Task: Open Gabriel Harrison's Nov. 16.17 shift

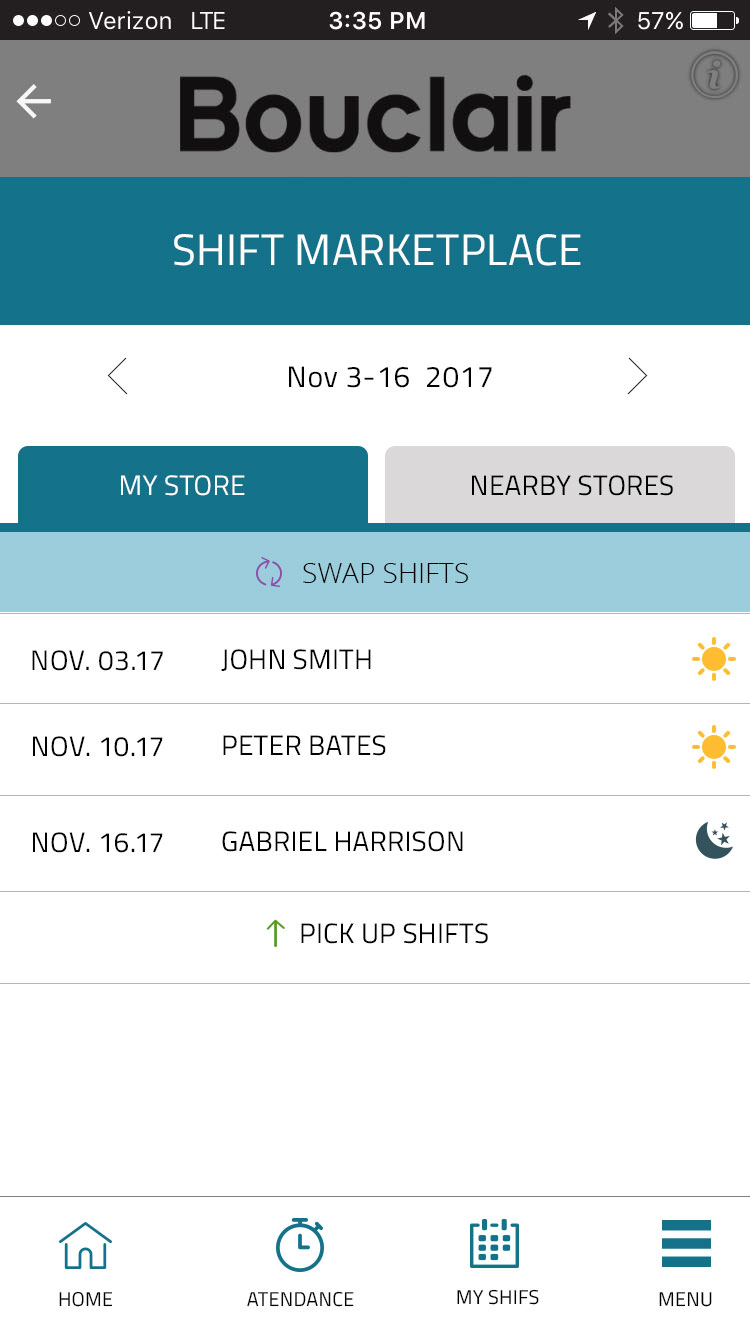Action: point(375,843)
